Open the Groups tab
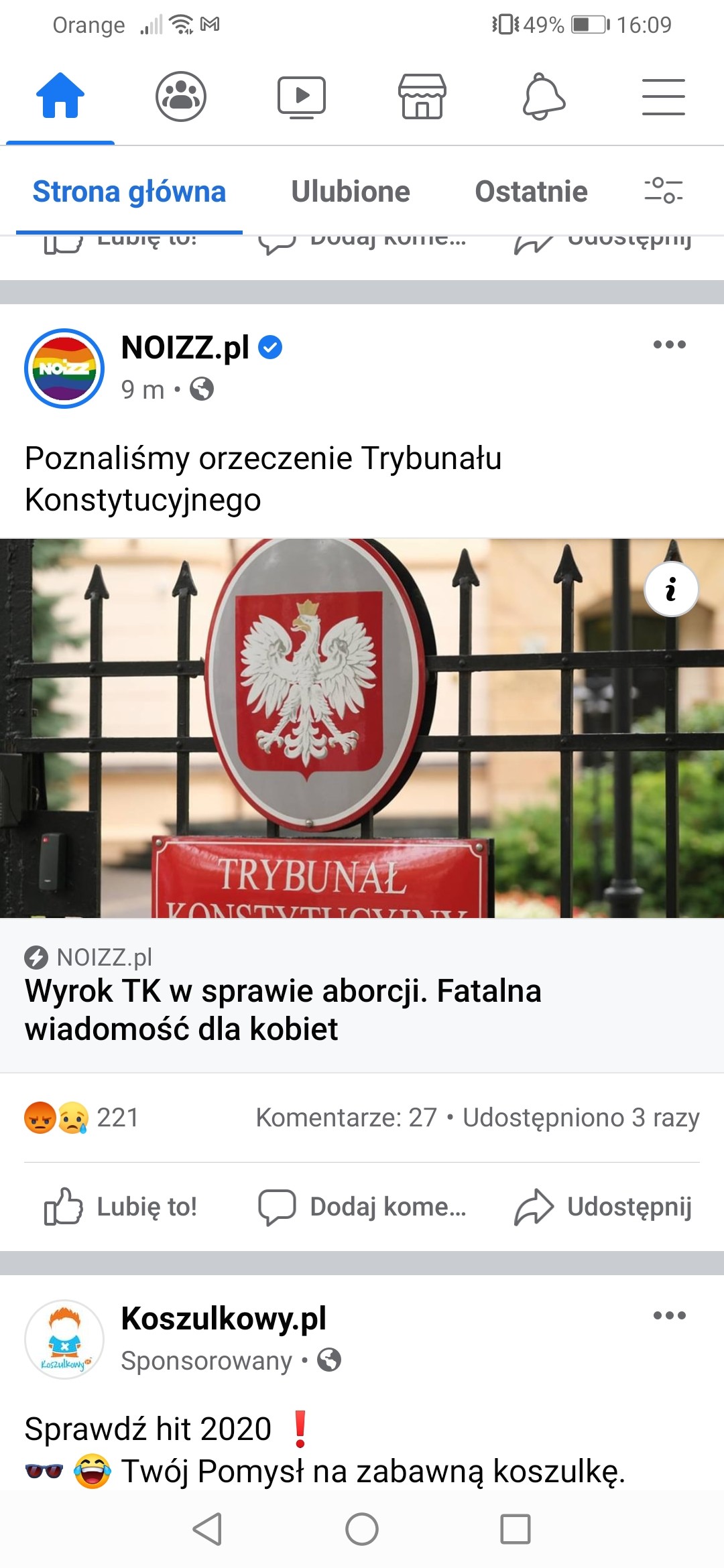724x1568 pixels. coord(180,96)
